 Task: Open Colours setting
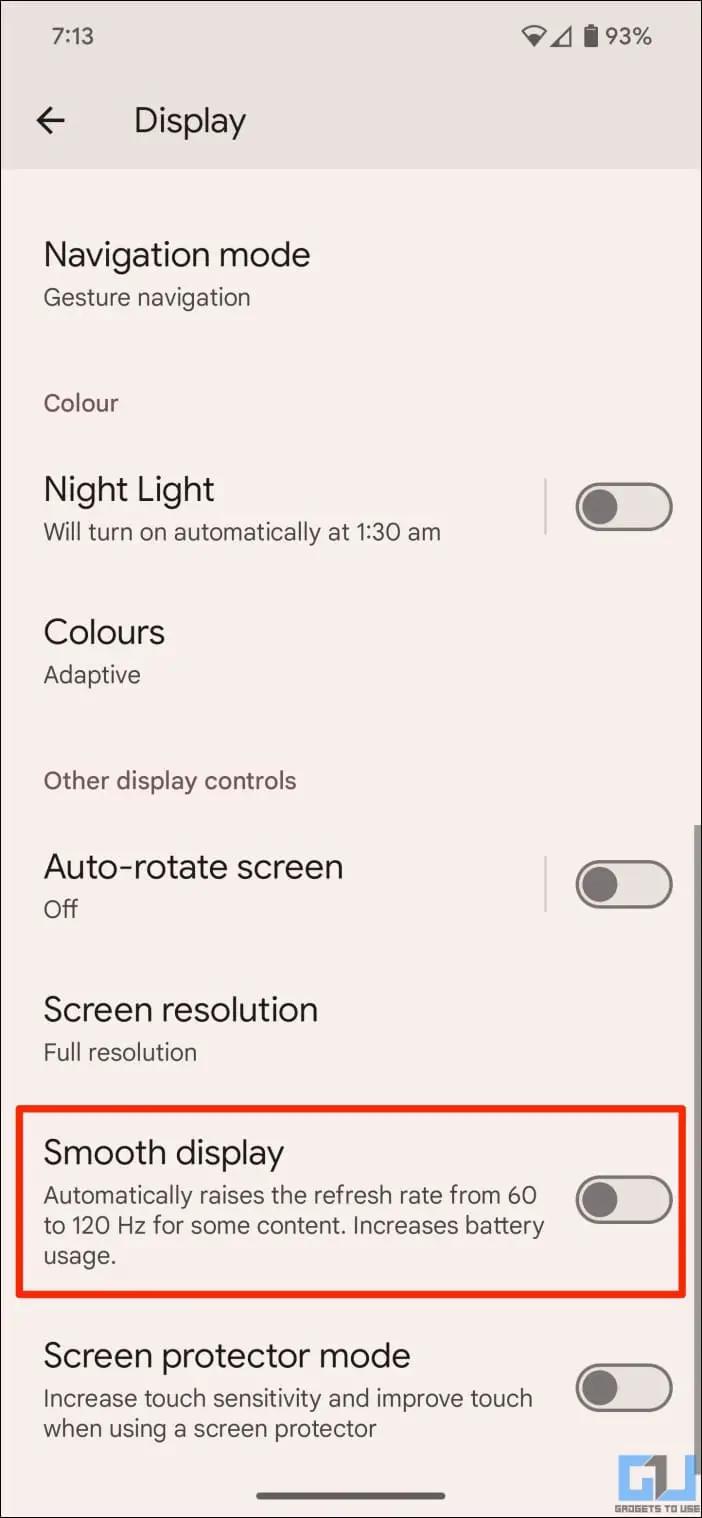coord(104,651)
